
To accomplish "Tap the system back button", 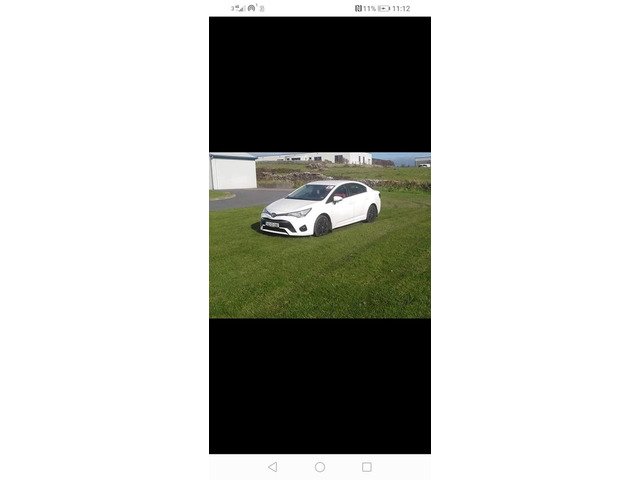I will click(272, 467).
